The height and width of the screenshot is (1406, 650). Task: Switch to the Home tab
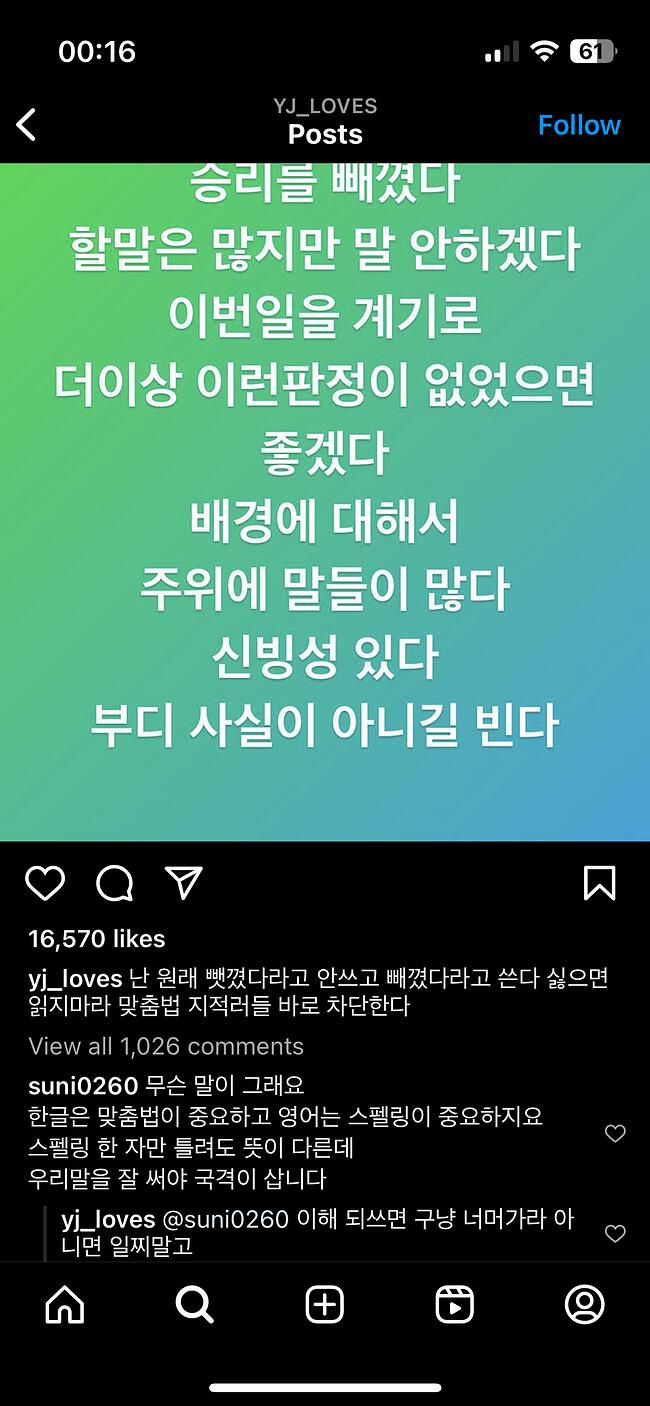[x=65, y=1305]
